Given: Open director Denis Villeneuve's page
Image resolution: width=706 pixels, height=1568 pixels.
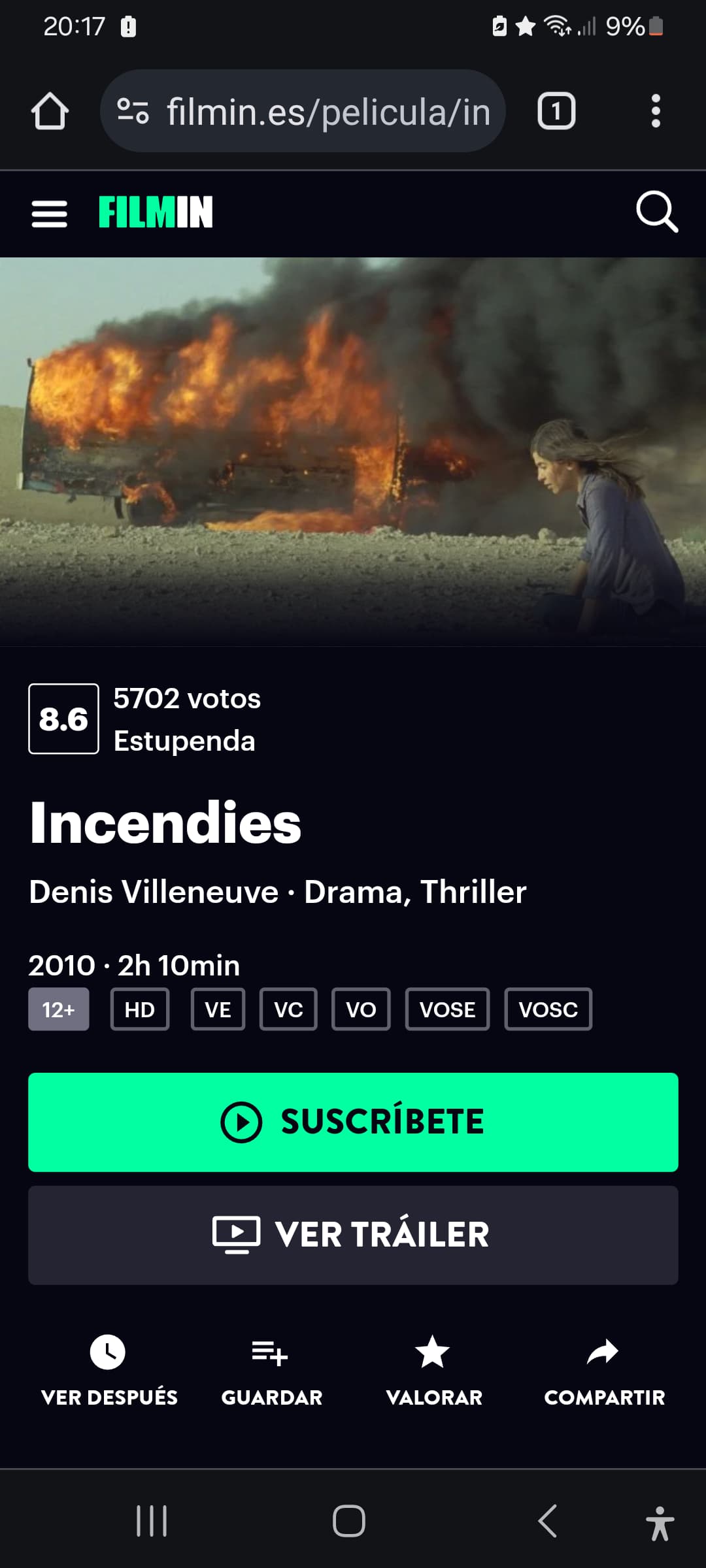Looking at the screenshot, I should 154,892.
